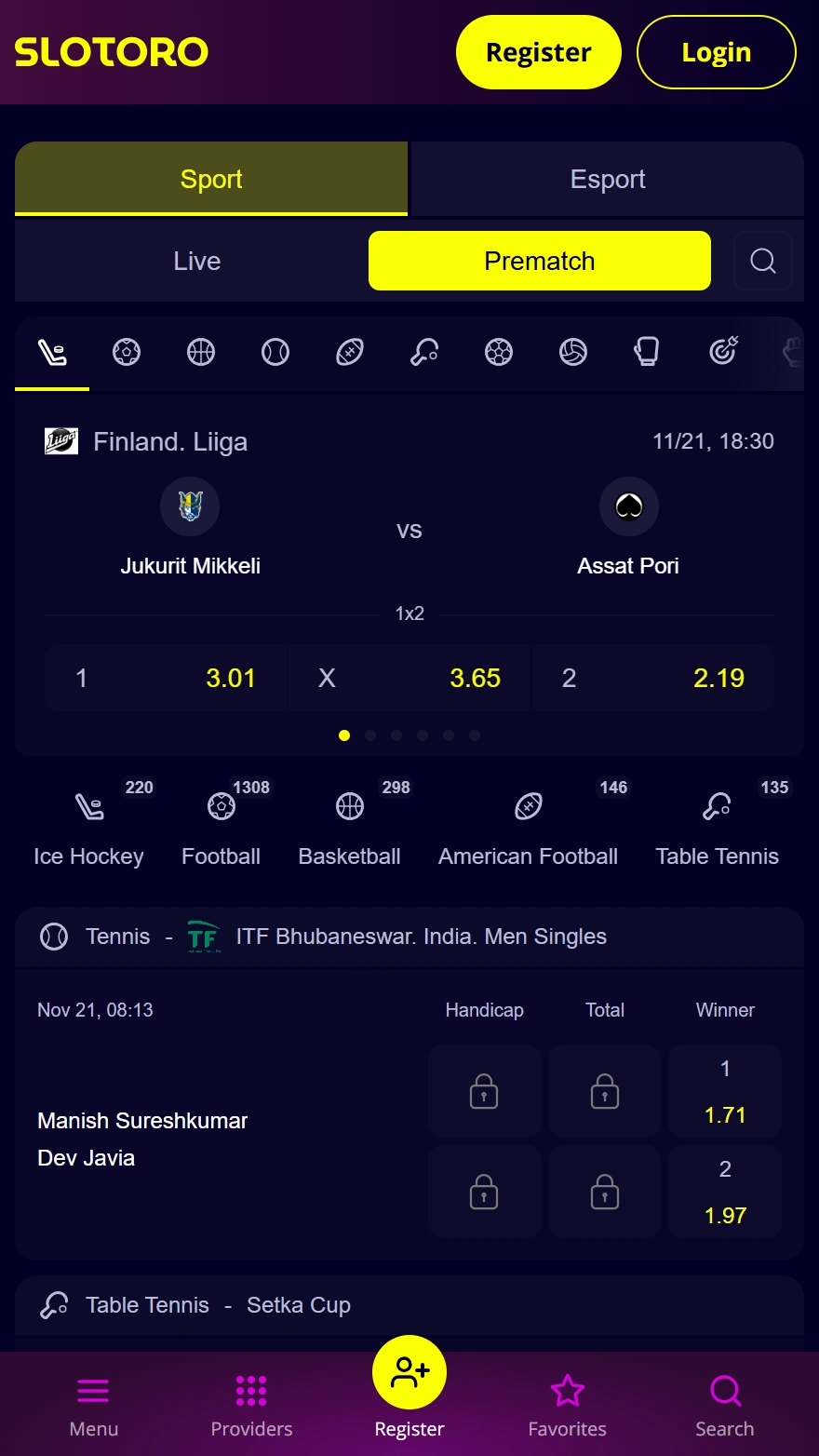Viewport: 819px width, 1456px height.
Task: Switch to Live betting mode
Action: click(196, 261)
